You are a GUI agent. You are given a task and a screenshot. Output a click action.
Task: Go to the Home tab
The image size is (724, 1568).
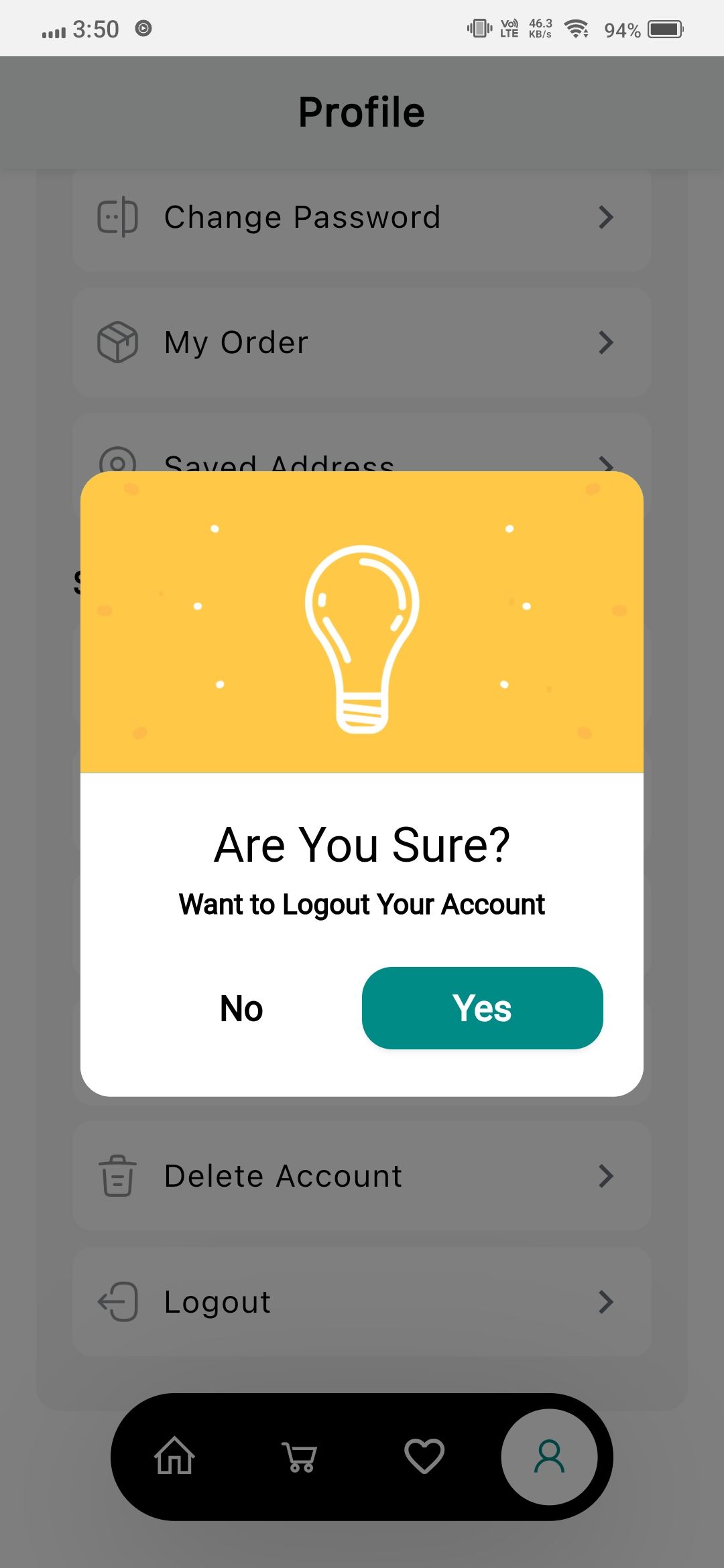(x=174, y=1456)
